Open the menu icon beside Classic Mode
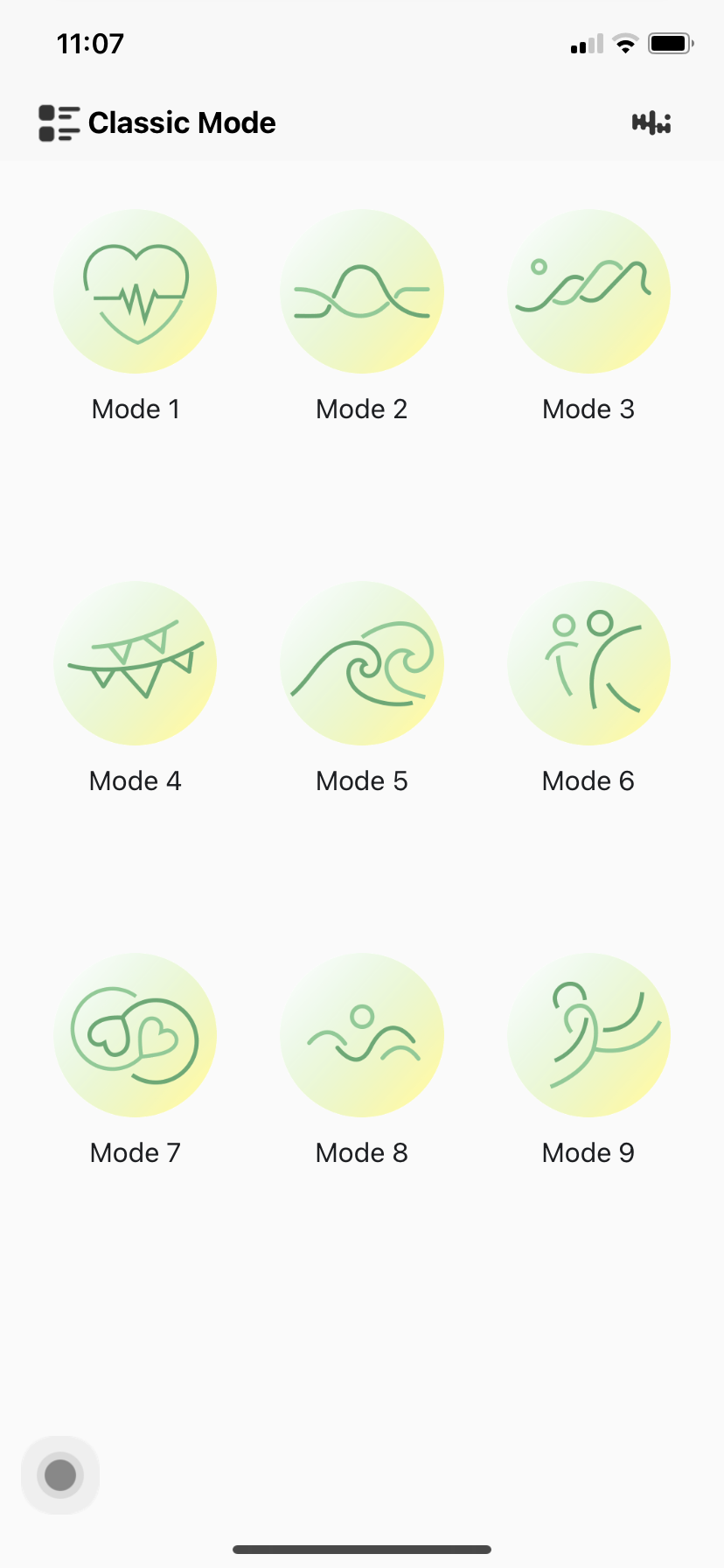Screen dimensions: 724x1568 (x=59, y=122)
